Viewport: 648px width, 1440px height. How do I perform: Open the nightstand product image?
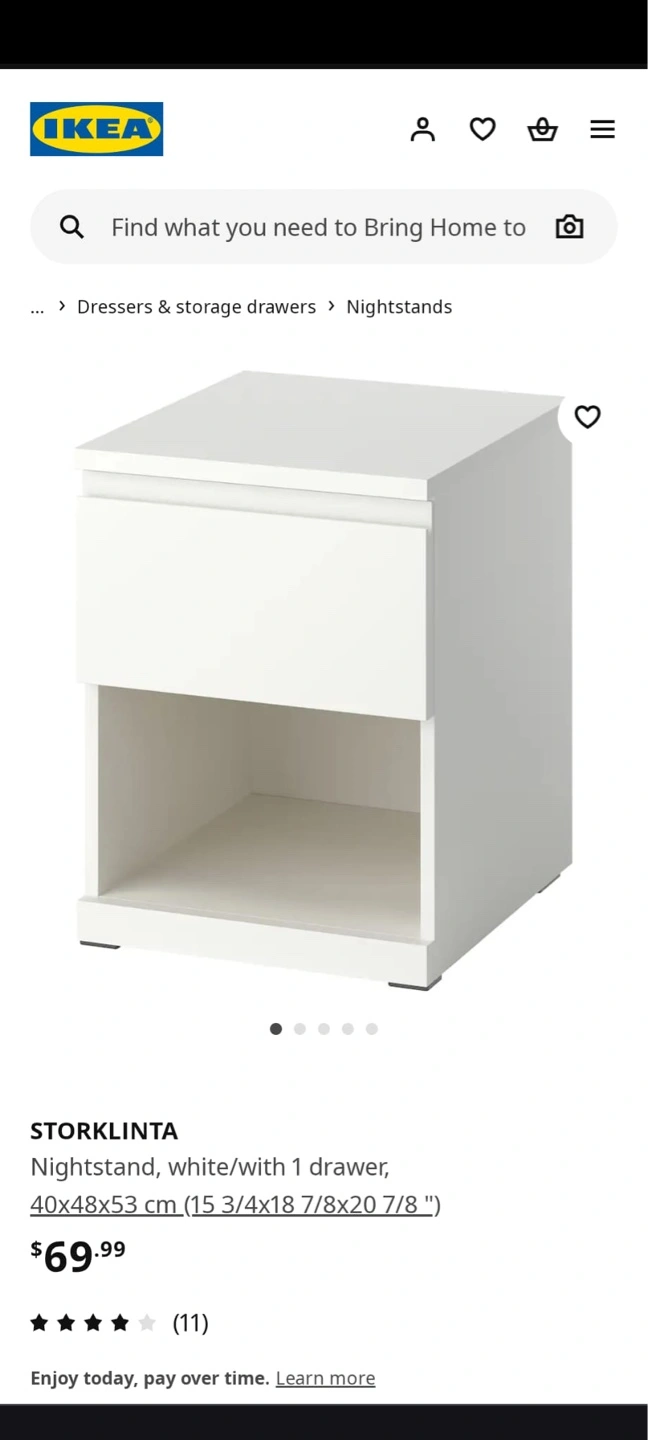click(324, 680)
